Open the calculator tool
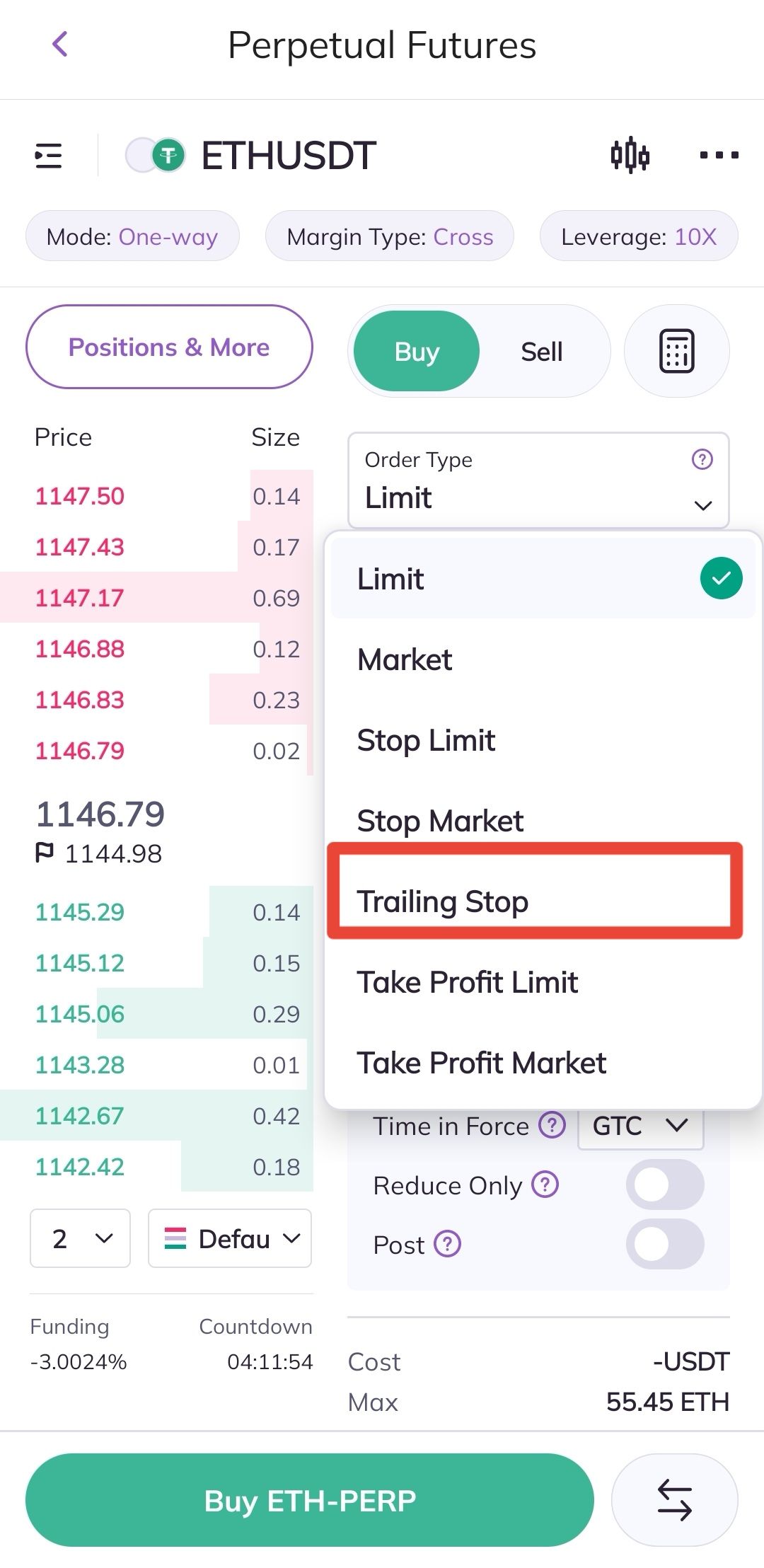764x1568 pixels. (x=677, y=351)
